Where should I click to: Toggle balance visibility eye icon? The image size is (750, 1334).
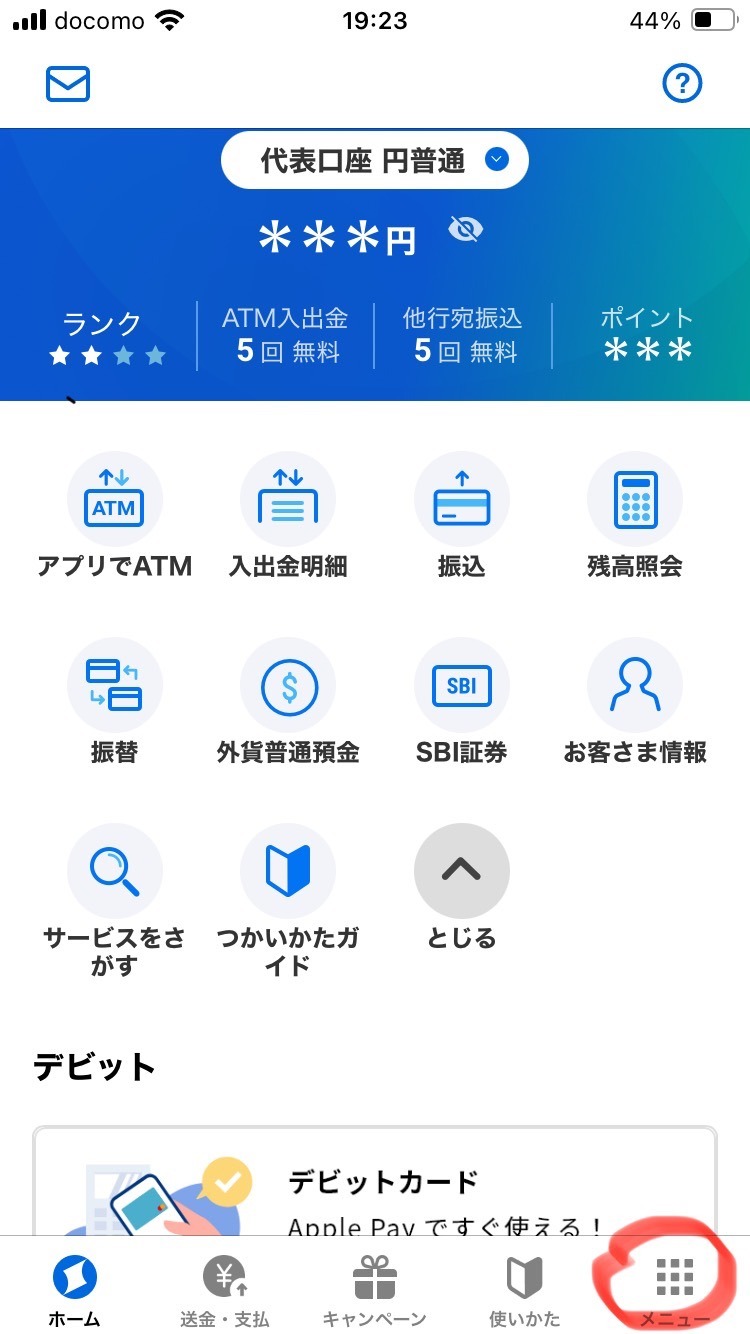(465, 231)
